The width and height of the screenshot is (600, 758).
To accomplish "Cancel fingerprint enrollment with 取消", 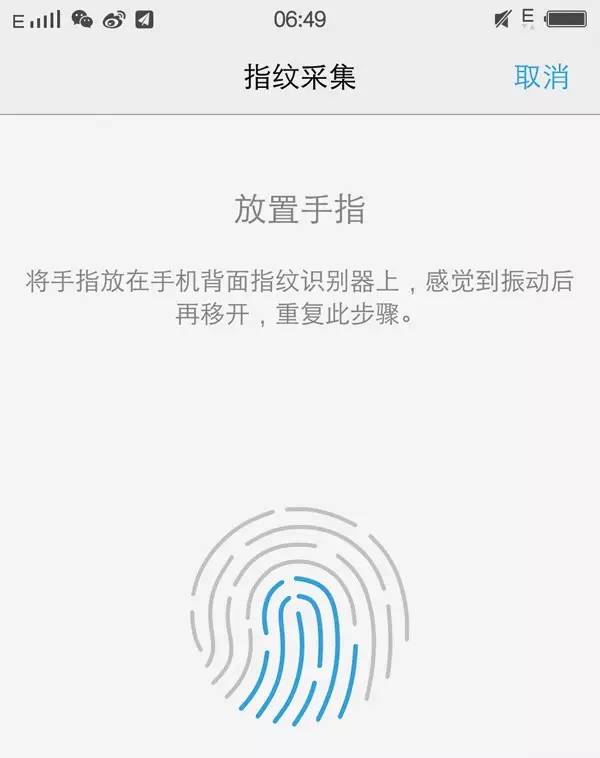I will tap(541, 77).
